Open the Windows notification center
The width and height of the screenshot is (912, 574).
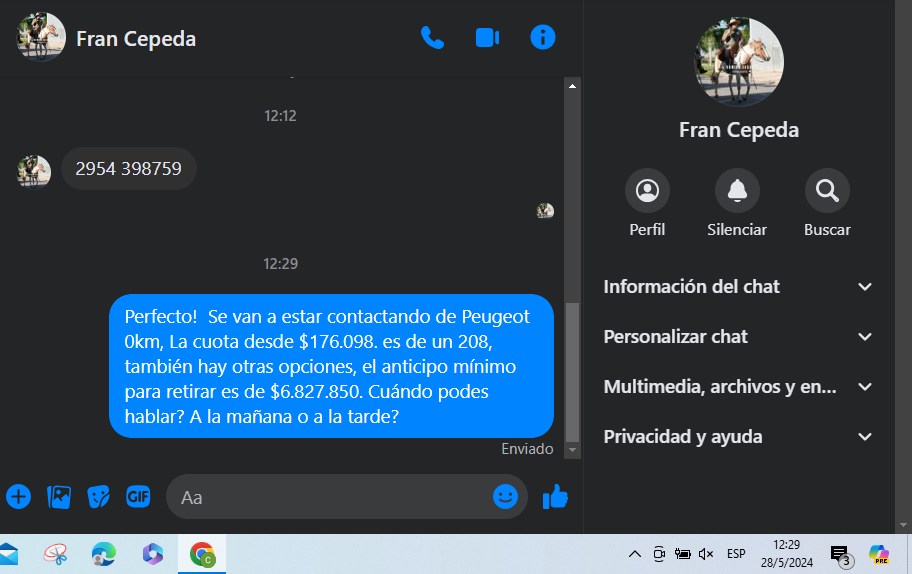click(x=840, y=554)
